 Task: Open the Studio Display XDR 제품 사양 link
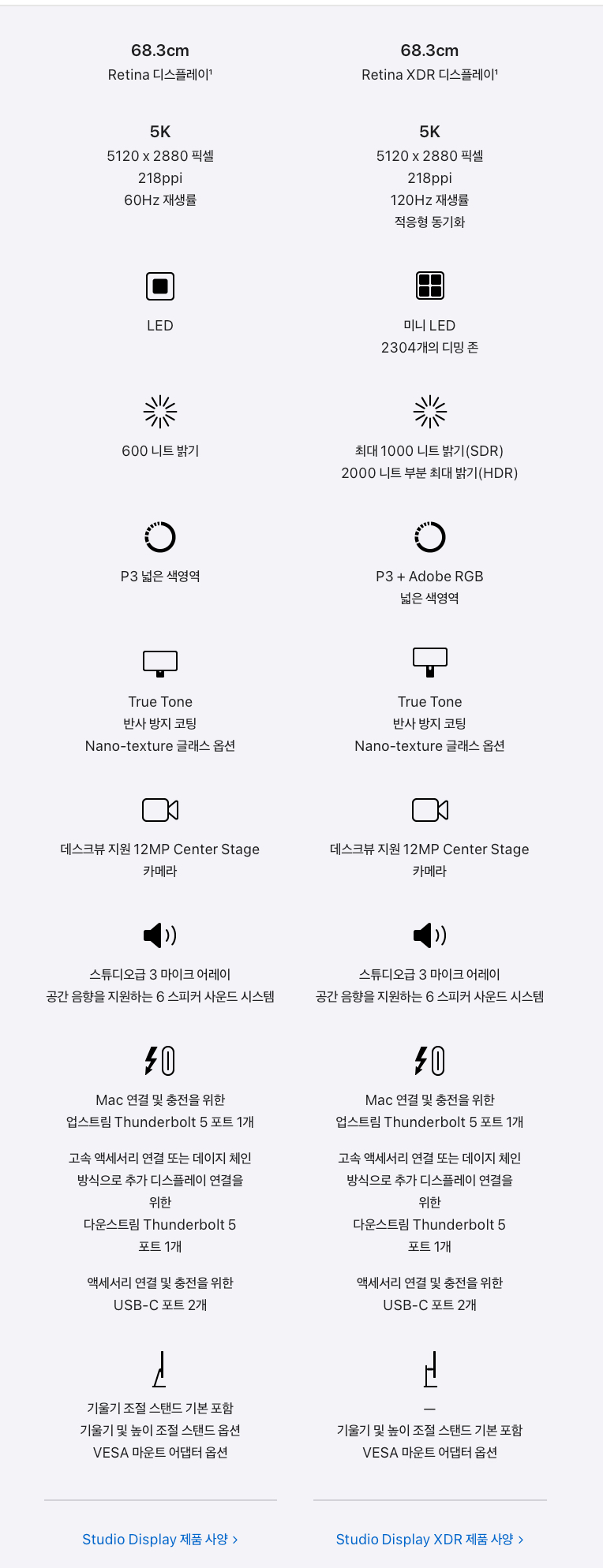click(429, 1539)
